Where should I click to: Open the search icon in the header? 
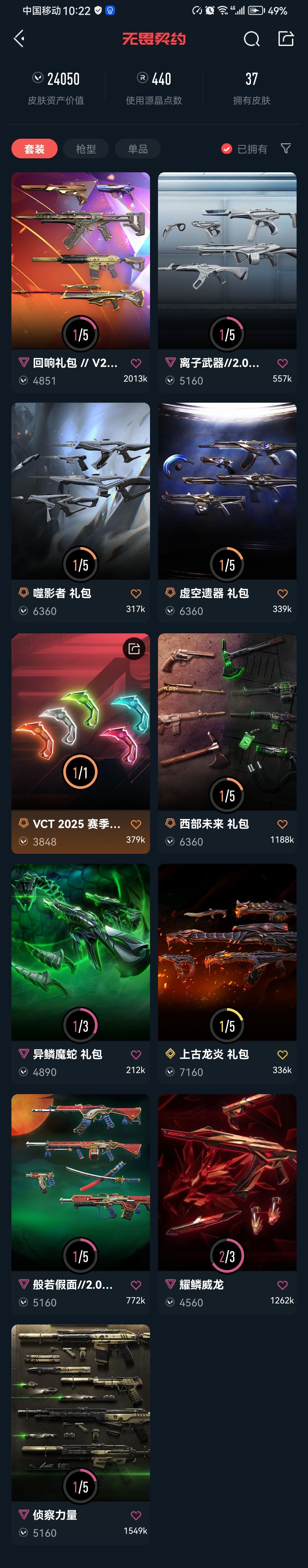[x=251, y=39]
